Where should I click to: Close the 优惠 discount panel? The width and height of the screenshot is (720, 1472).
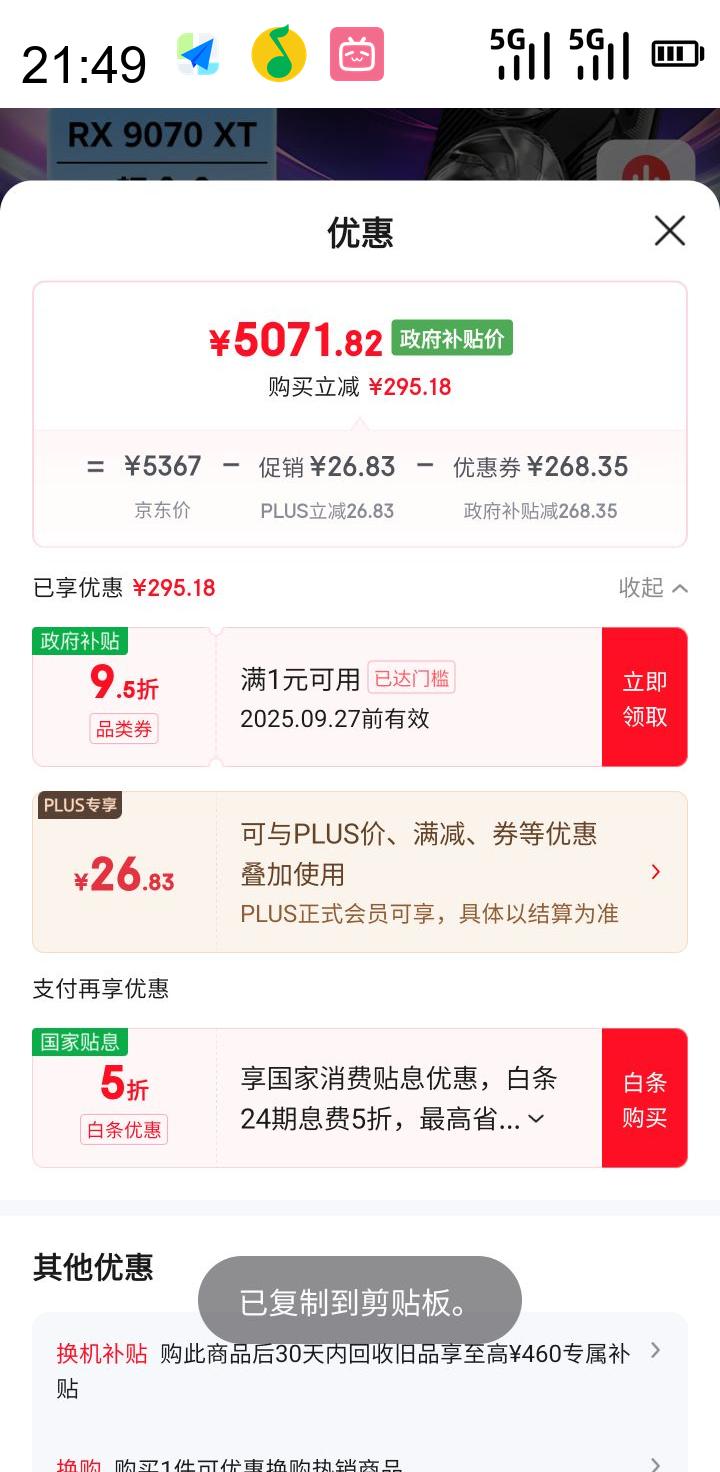(x=669, y=231)
